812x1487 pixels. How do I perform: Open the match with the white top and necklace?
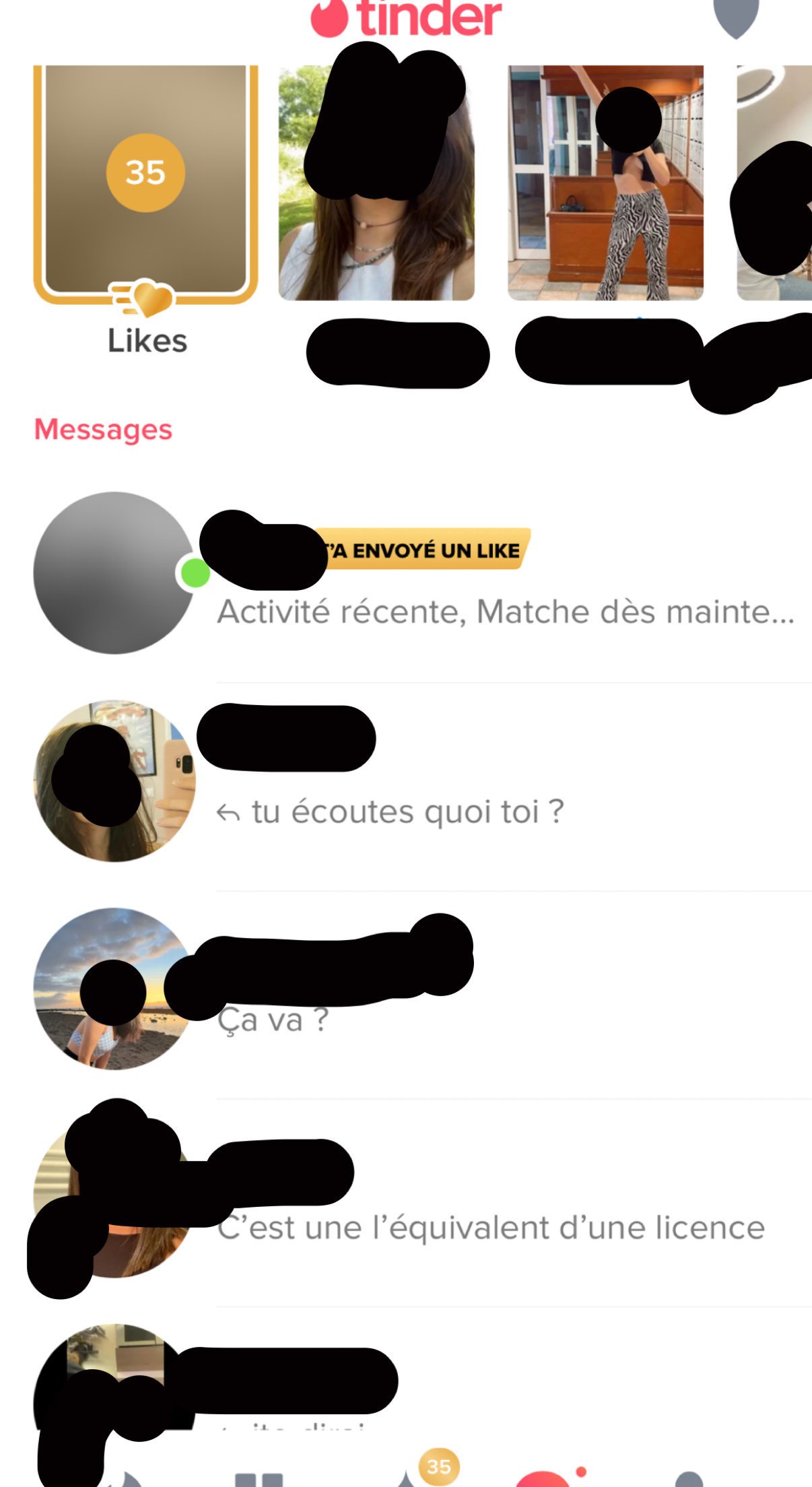click(376, 183)
